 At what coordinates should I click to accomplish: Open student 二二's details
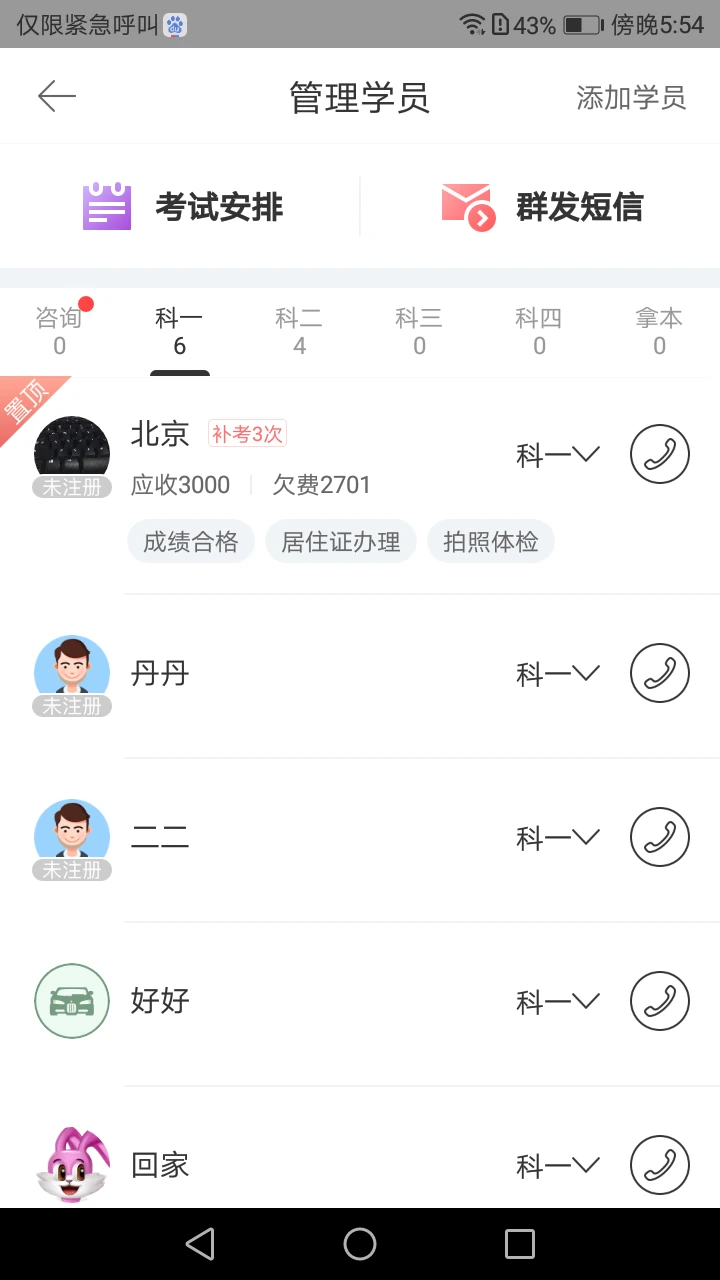click(160, 838)
